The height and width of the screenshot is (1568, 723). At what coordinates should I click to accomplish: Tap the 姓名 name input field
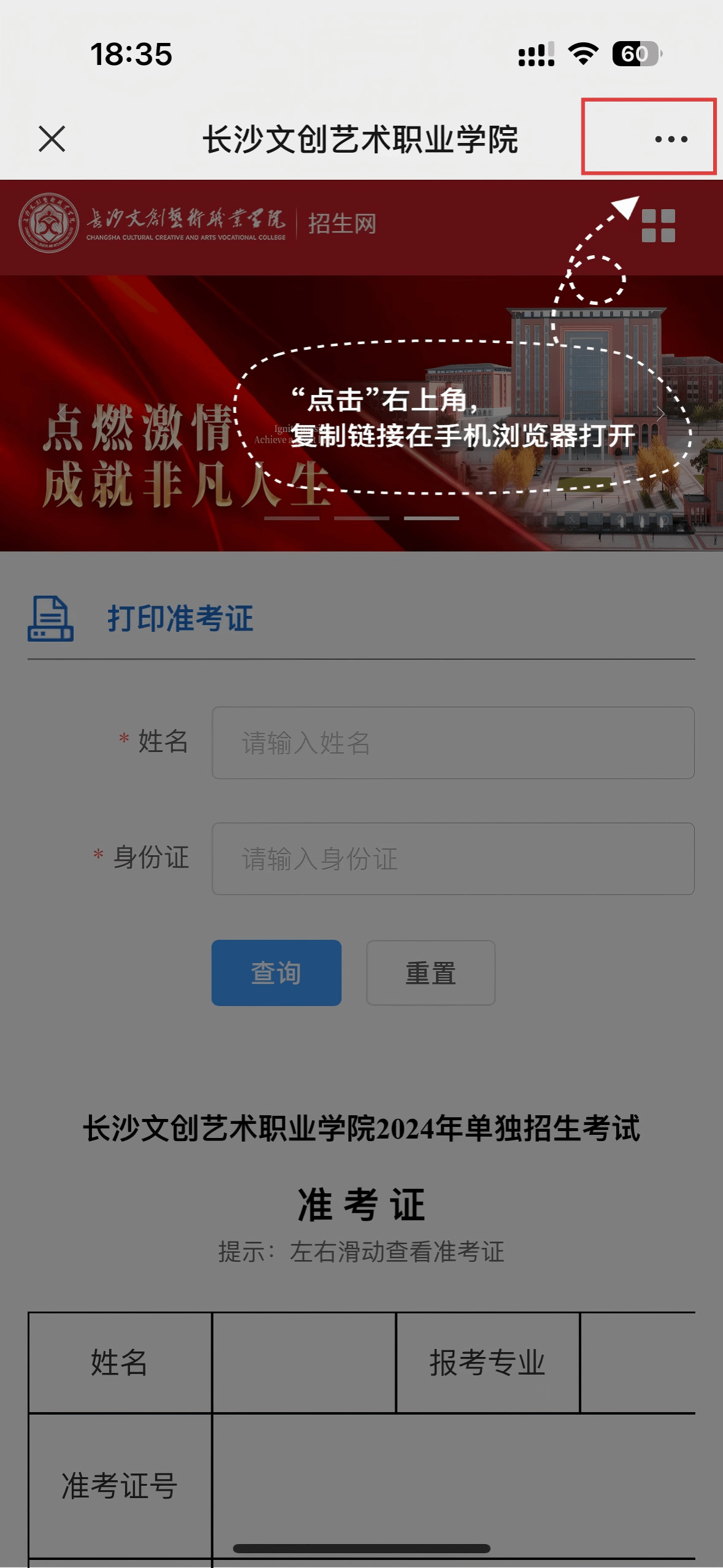pyautogui.click(x=453, y=743)
